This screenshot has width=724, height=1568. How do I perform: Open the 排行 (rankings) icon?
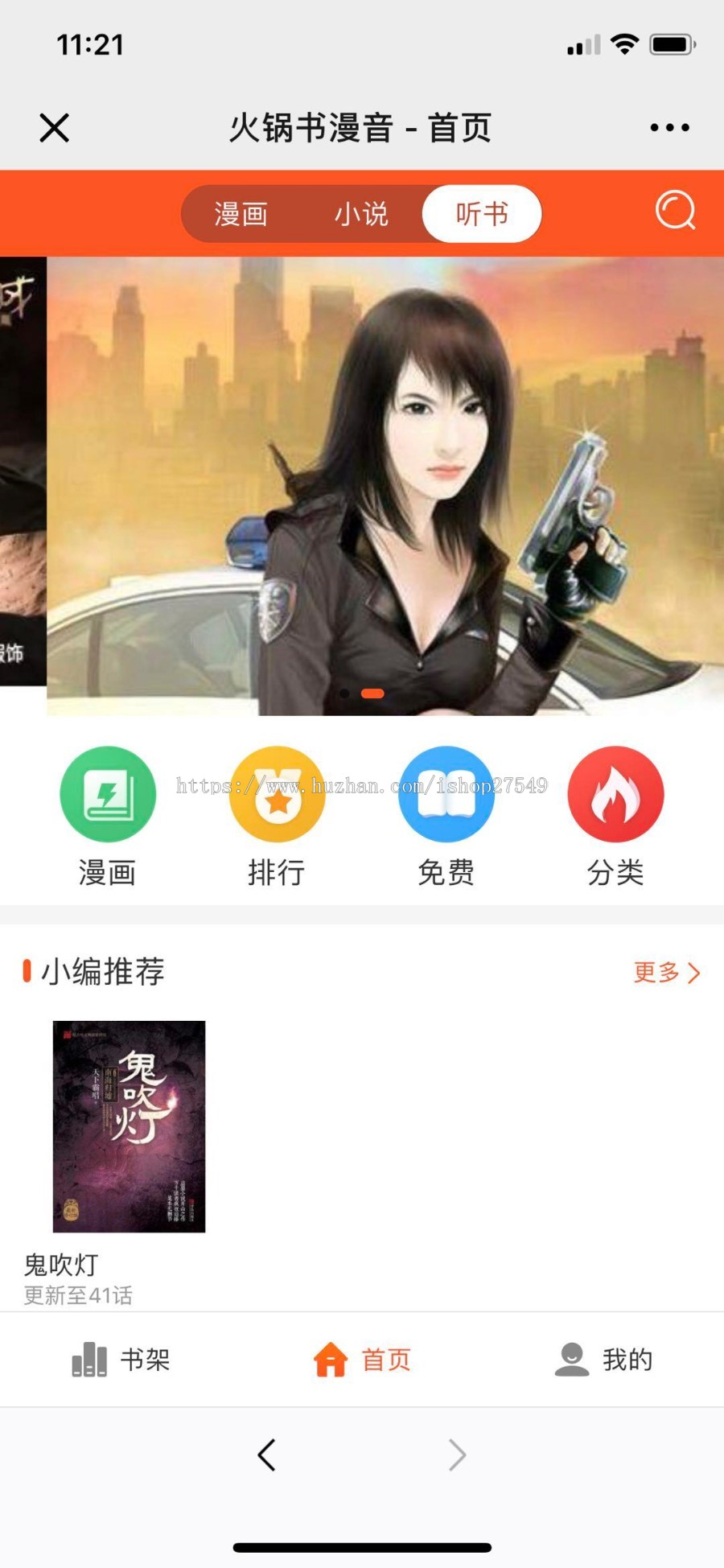(x=277, y=794)
